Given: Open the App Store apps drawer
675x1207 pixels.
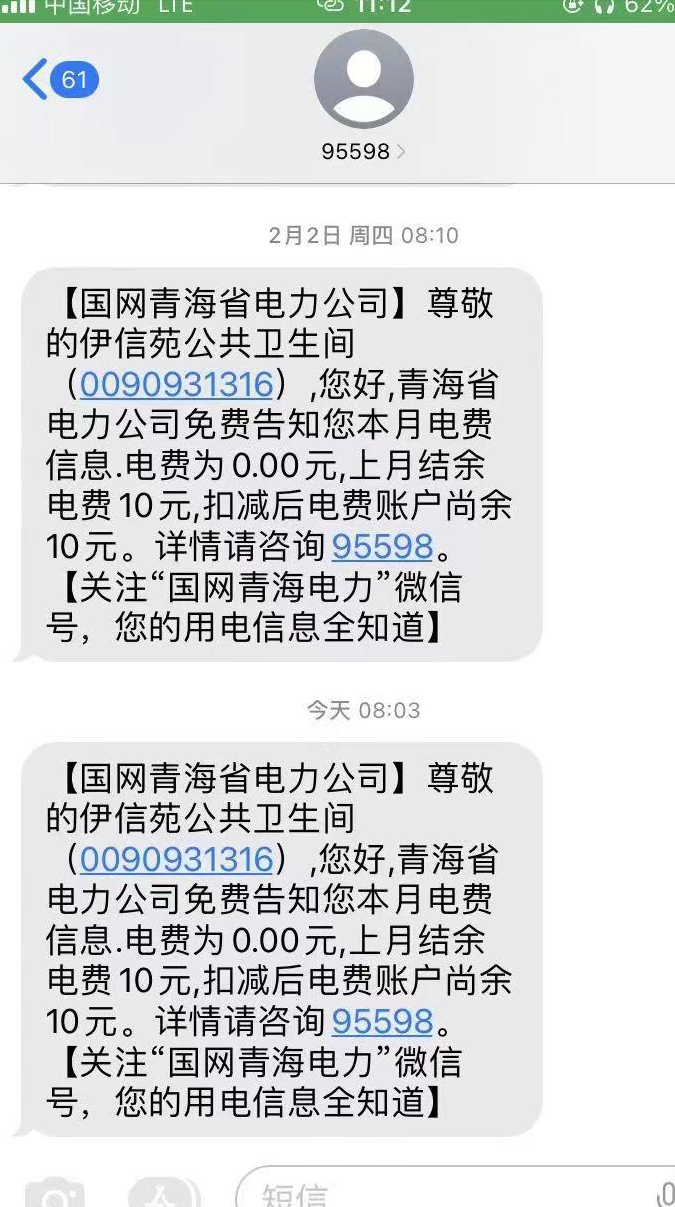Looking at the screenshot, I should (x=165, y=1194).
